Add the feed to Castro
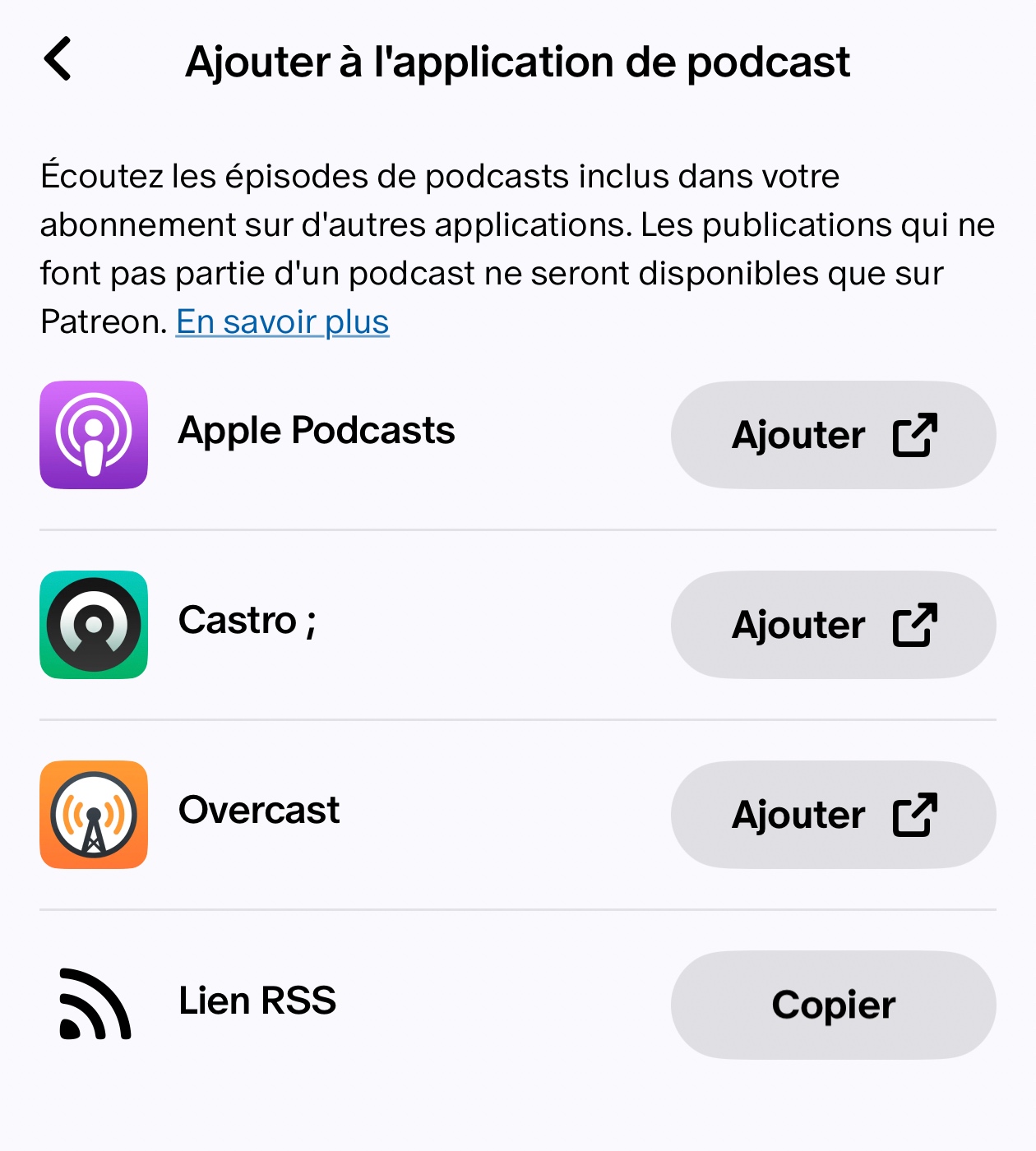 [x=833, y=625]
